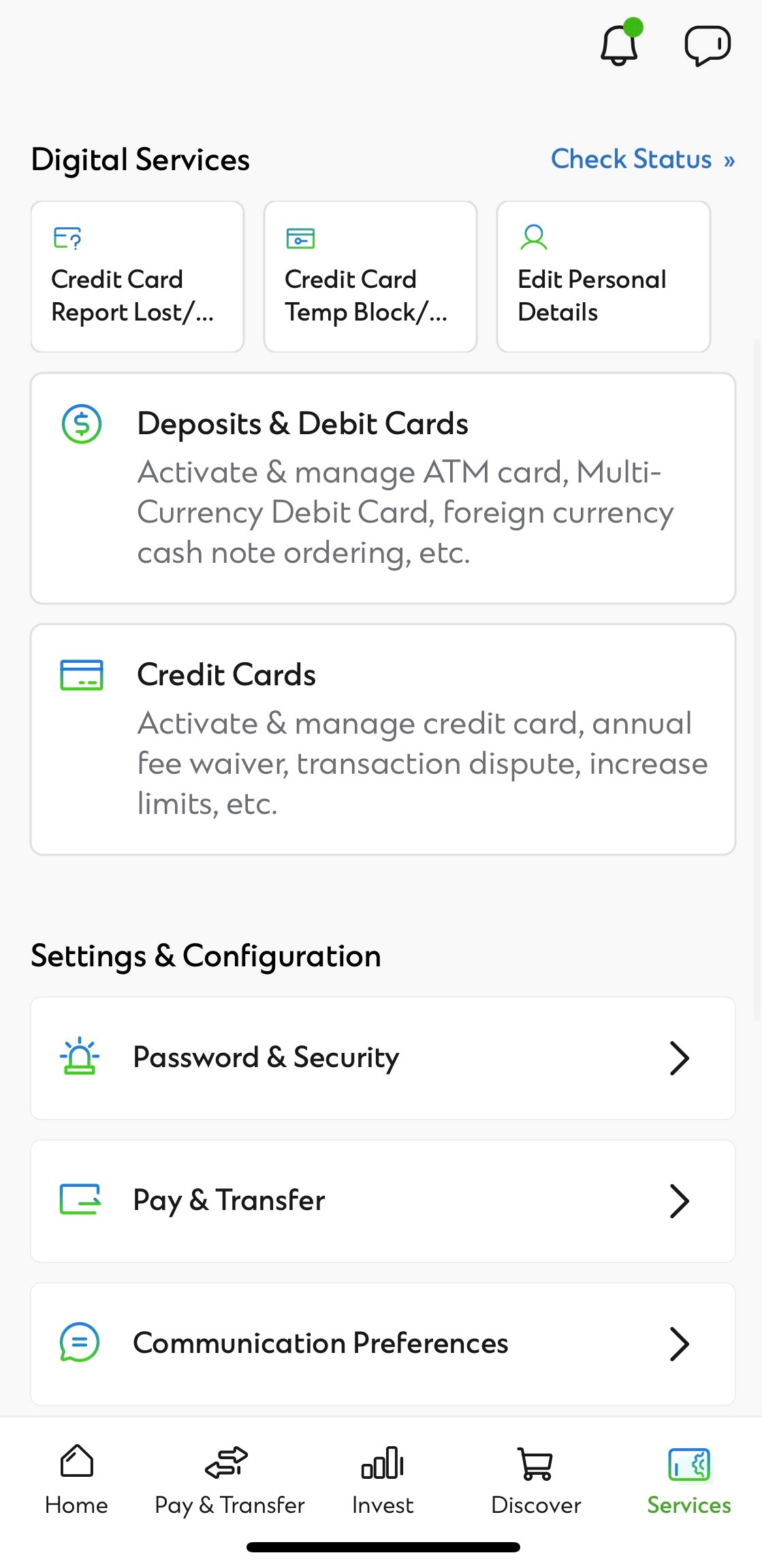Open the chat bubble icon
Viewport: 762px width, 1568px height.
coord(706,44)
